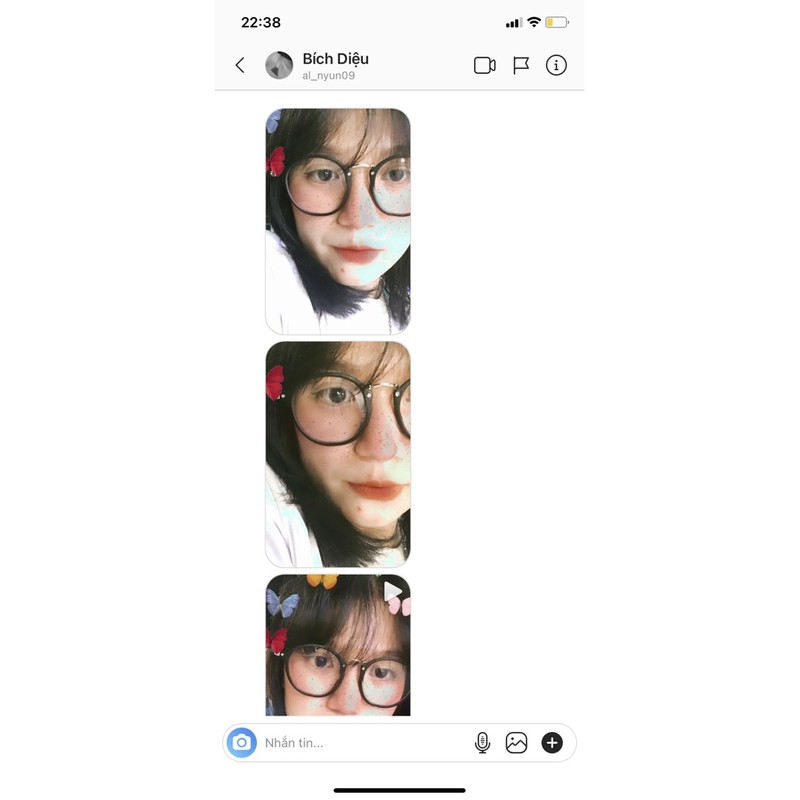Play the video message with butterflies
Screen dimensions: 800x800
click(x=338, y=645)
